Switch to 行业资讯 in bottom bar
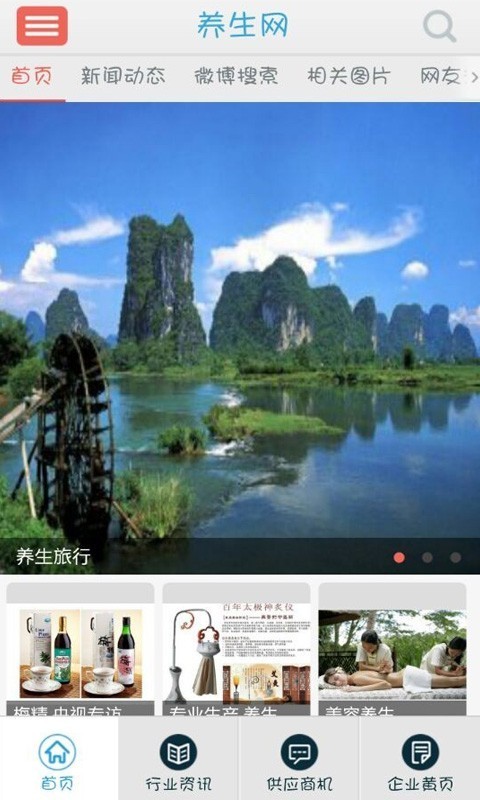The image size is (480, 800). (179, 759)
